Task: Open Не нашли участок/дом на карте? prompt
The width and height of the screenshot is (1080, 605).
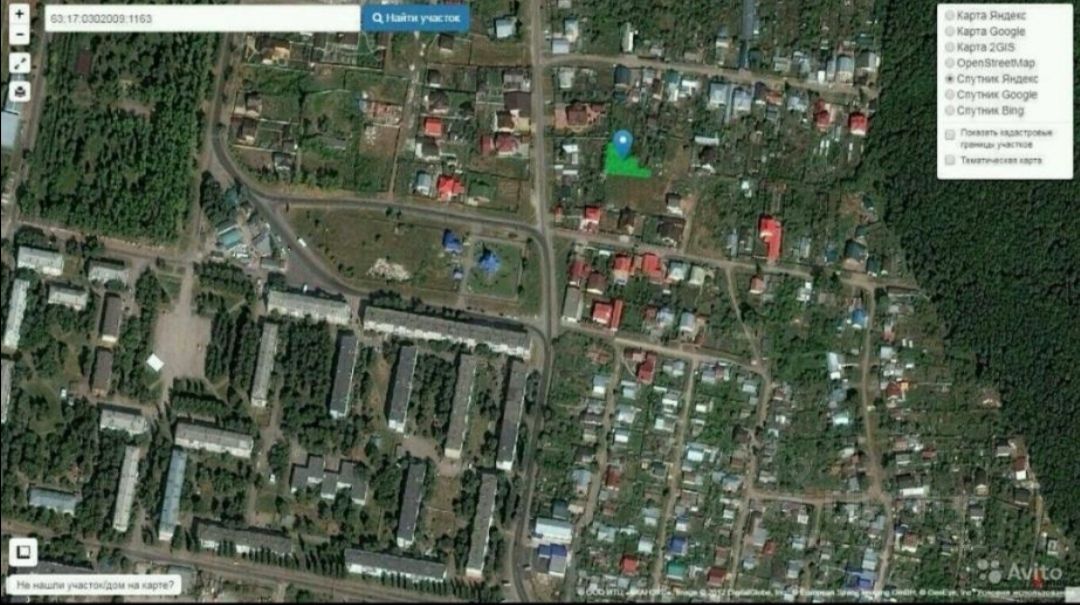Action: (x=94, y=584)
